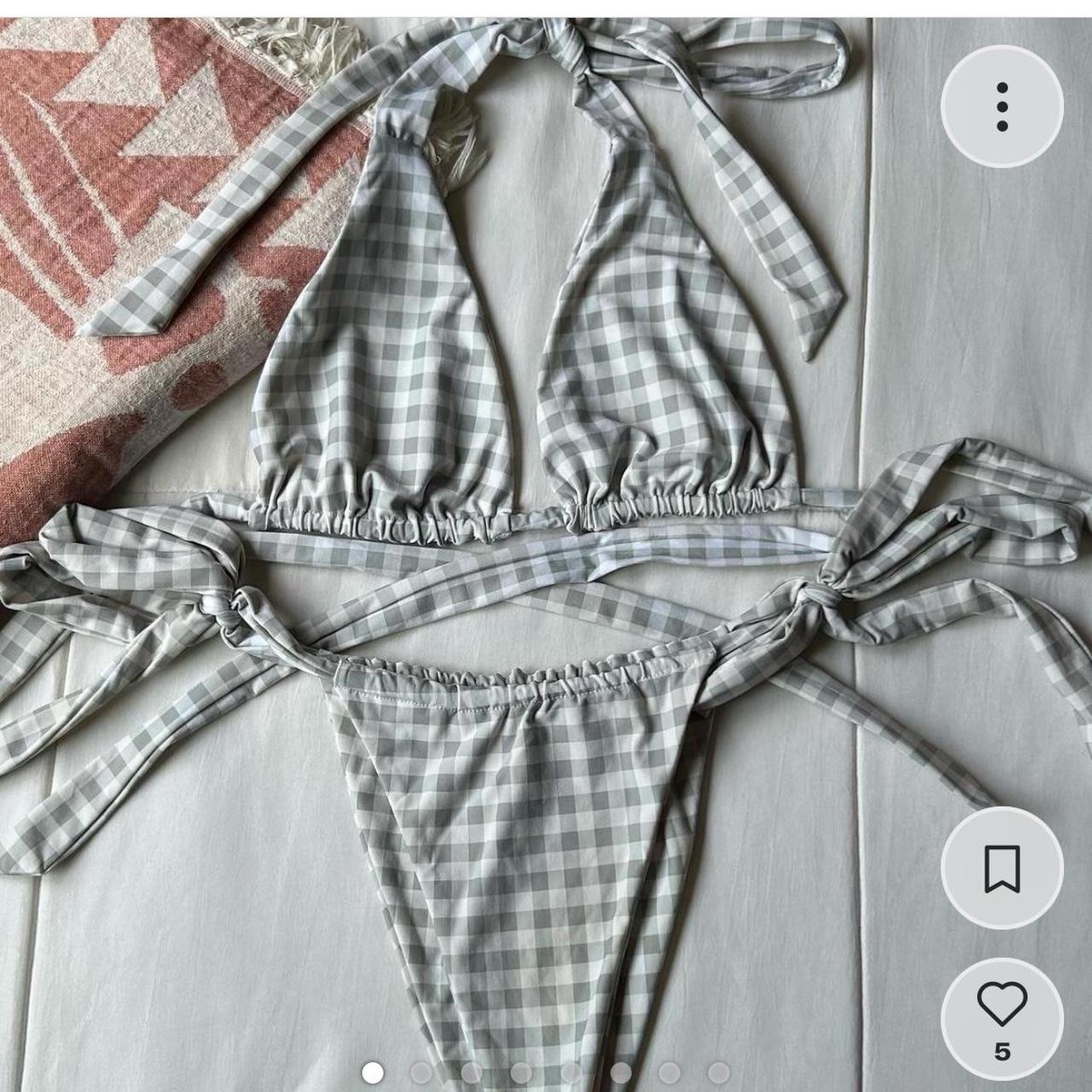Save this listing with the bookmark icon

pos(1002,868)
